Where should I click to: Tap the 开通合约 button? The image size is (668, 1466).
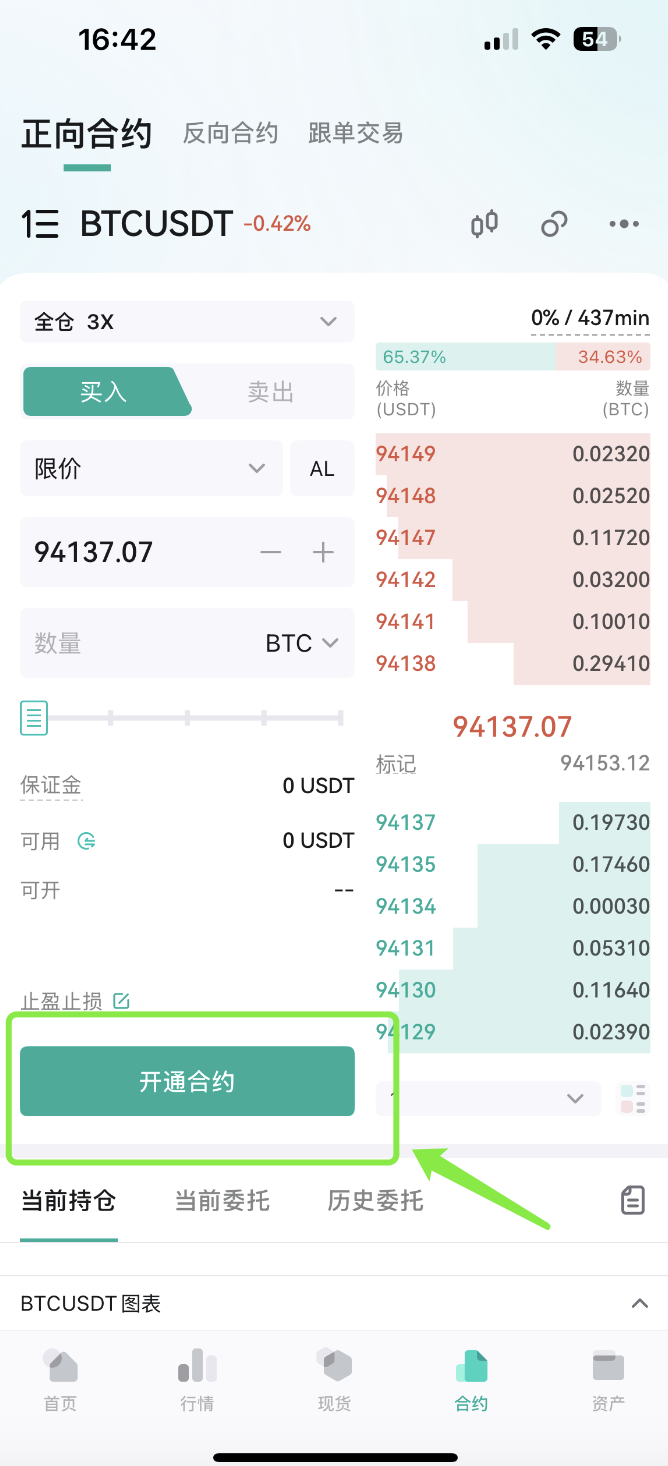pos(187,1081)
